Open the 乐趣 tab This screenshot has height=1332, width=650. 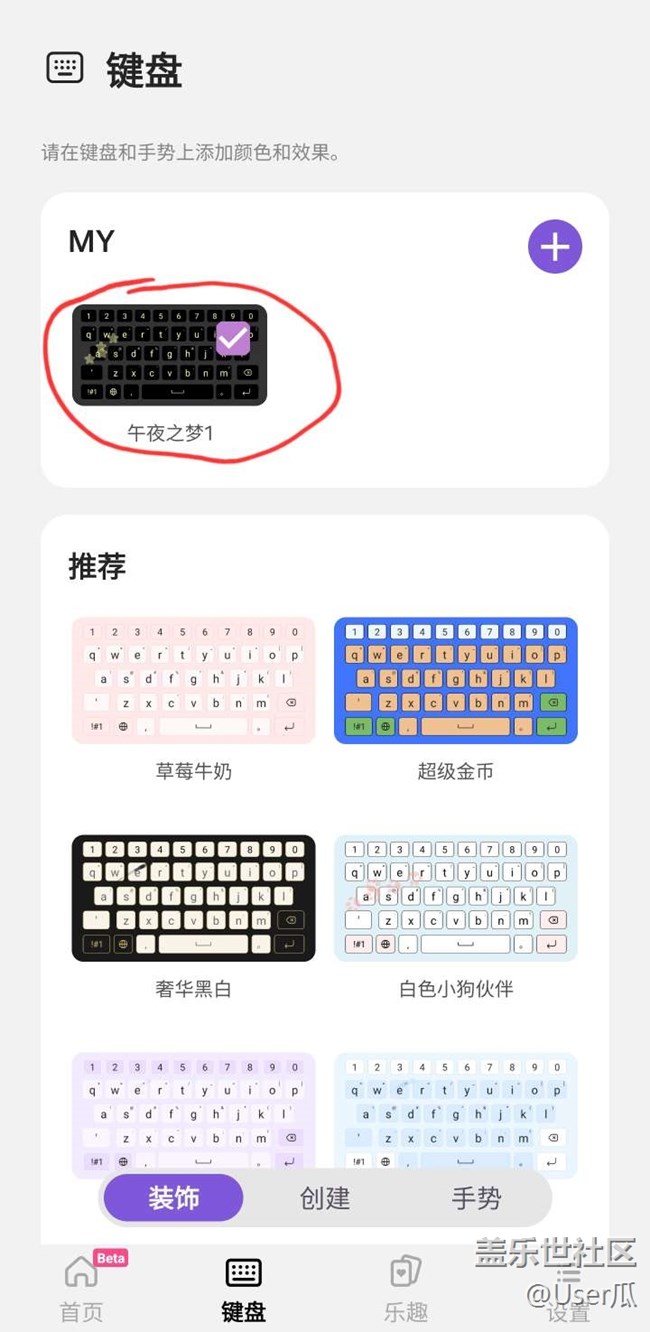(406, 1288)
